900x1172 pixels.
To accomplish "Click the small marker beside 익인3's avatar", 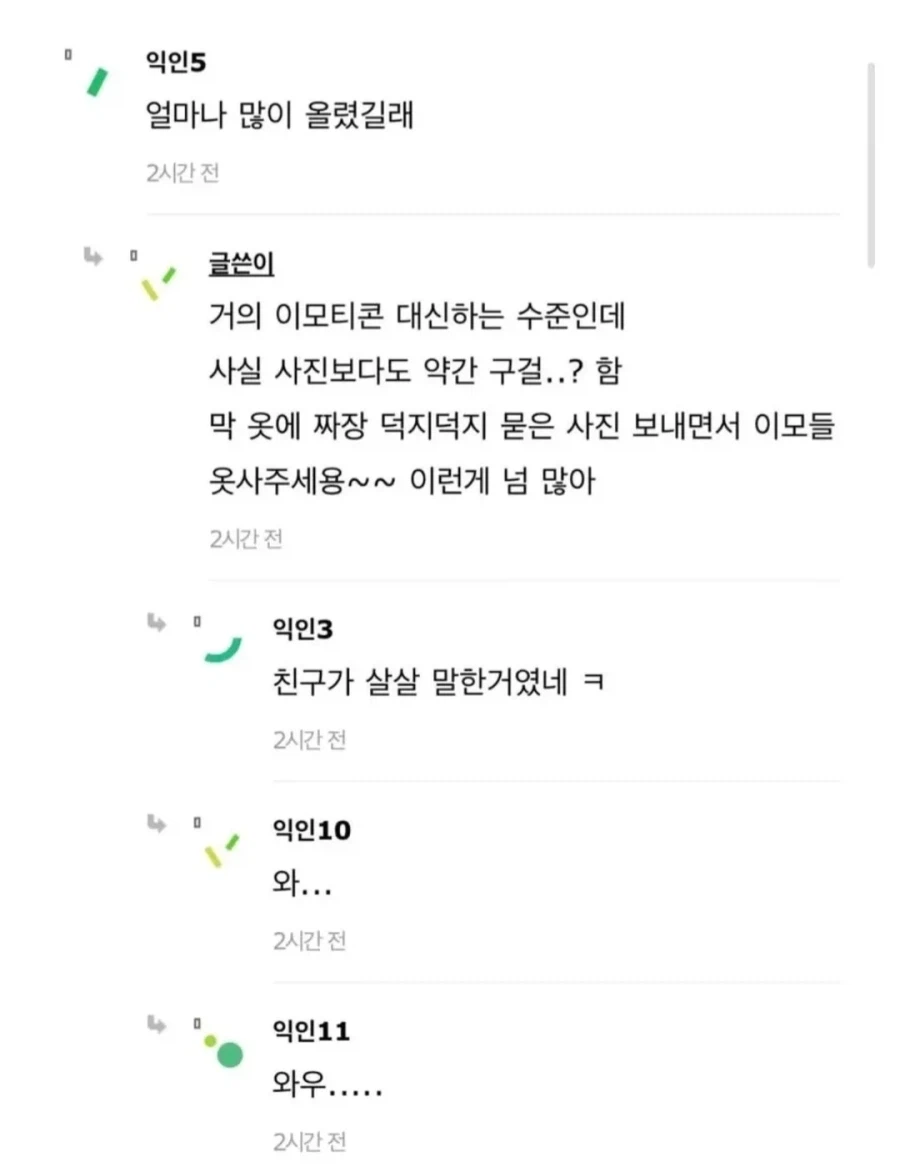I will [196, 623].
